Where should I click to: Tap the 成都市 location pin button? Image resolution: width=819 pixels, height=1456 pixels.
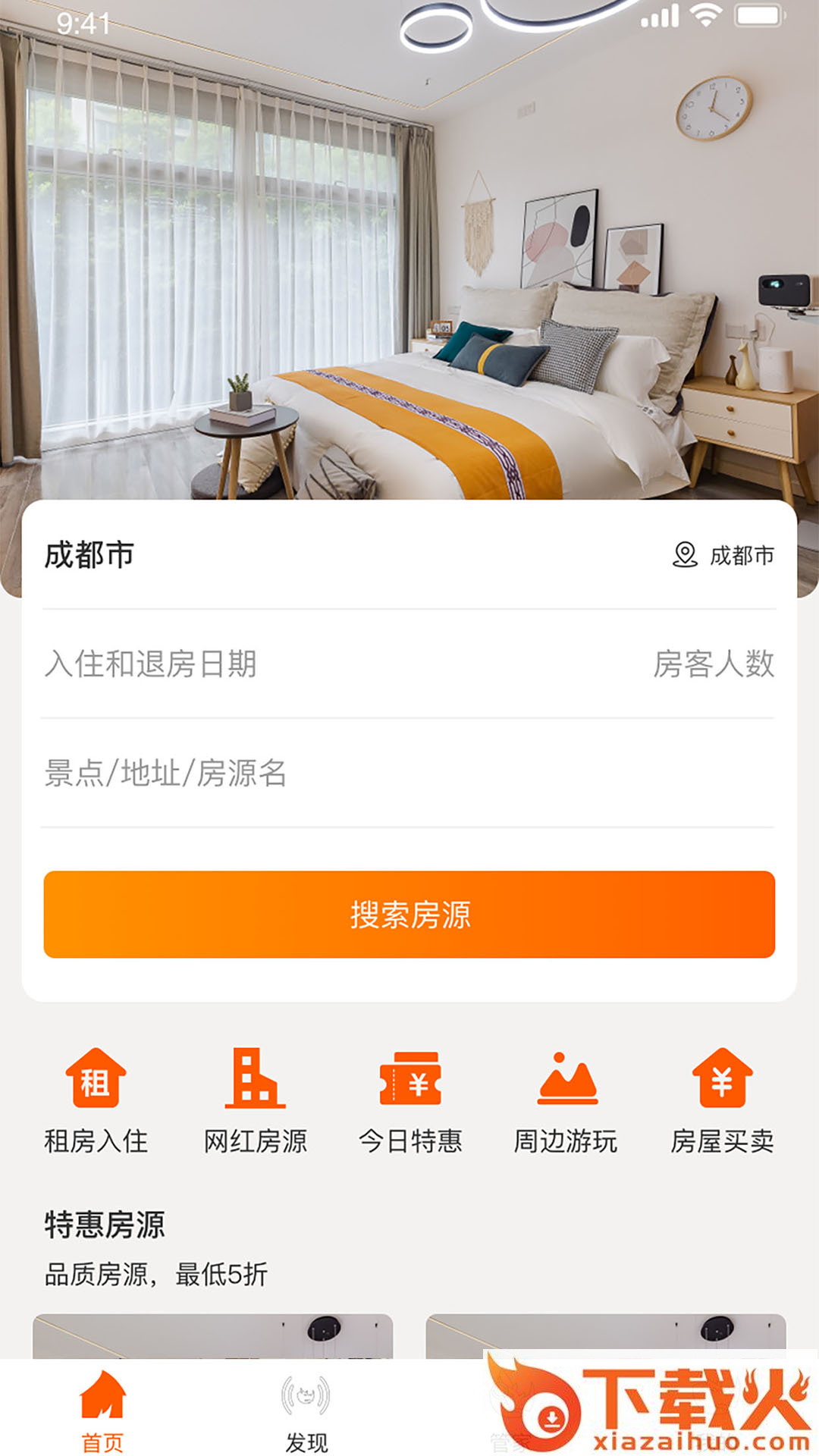pos(723,555)
